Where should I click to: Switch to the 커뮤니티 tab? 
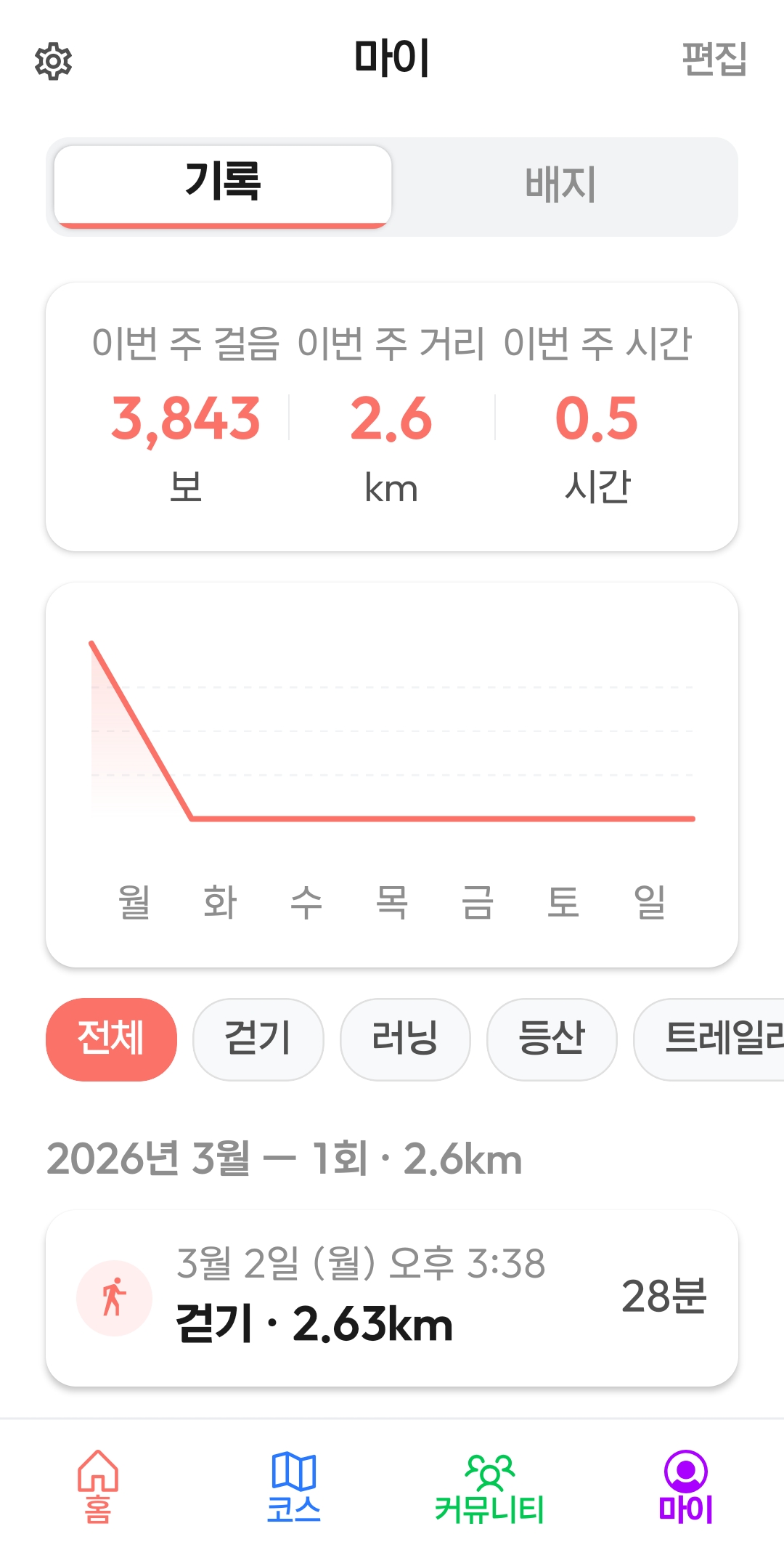[x=490, y=1485]
